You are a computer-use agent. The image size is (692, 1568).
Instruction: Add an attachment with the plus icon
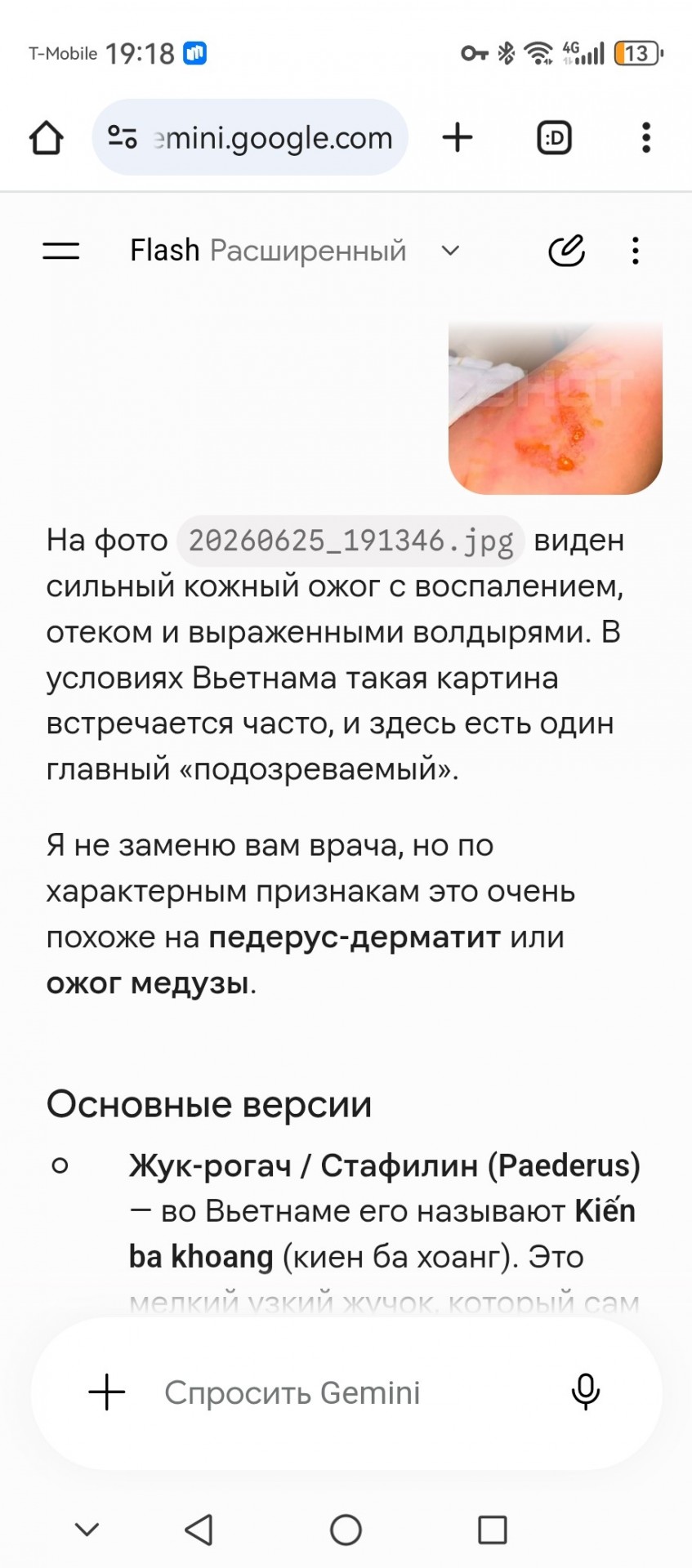(107, 1392)
